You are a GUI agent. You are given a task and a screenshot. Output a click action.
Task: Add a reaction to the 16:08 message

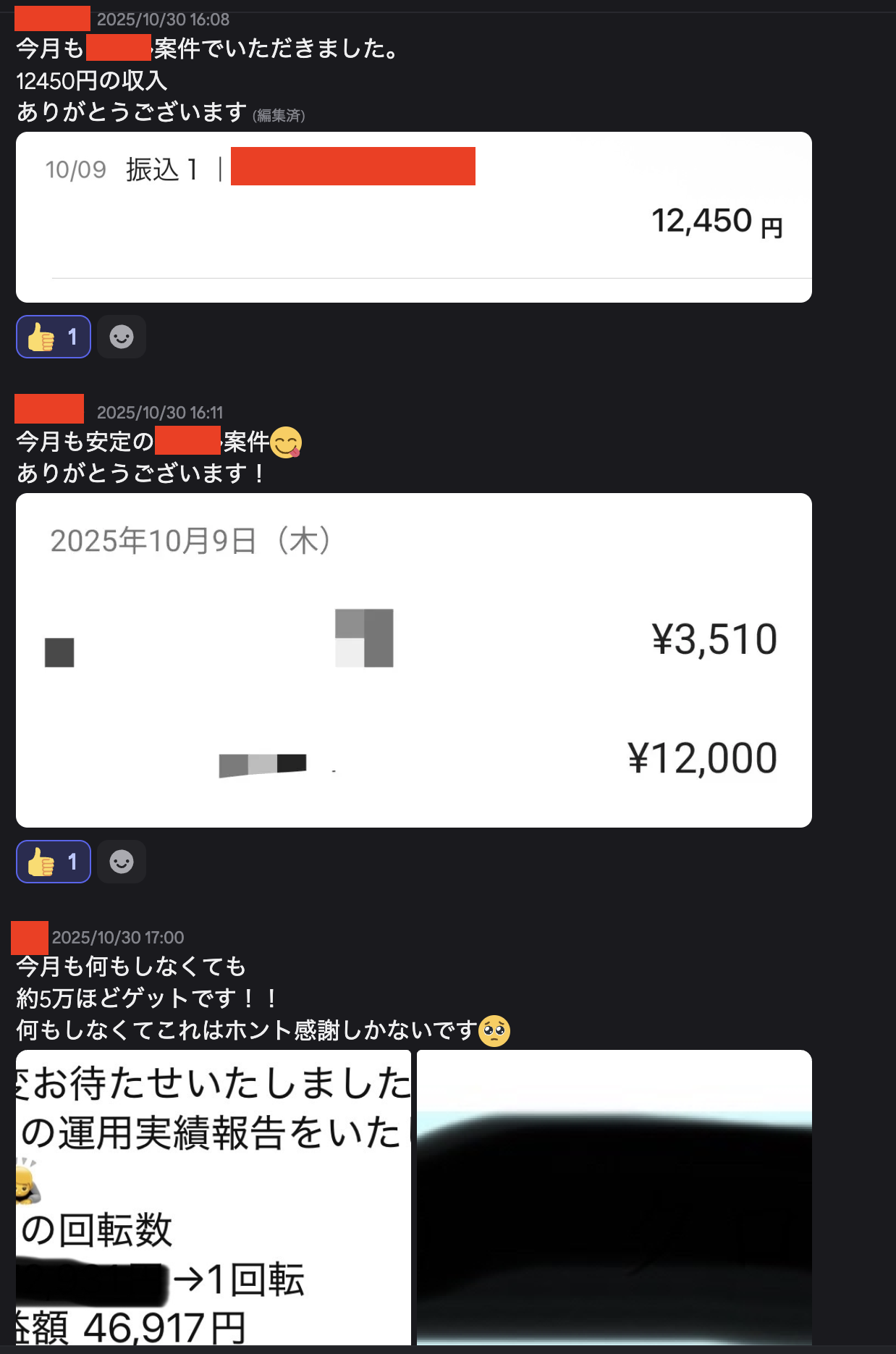coord(122,337)
